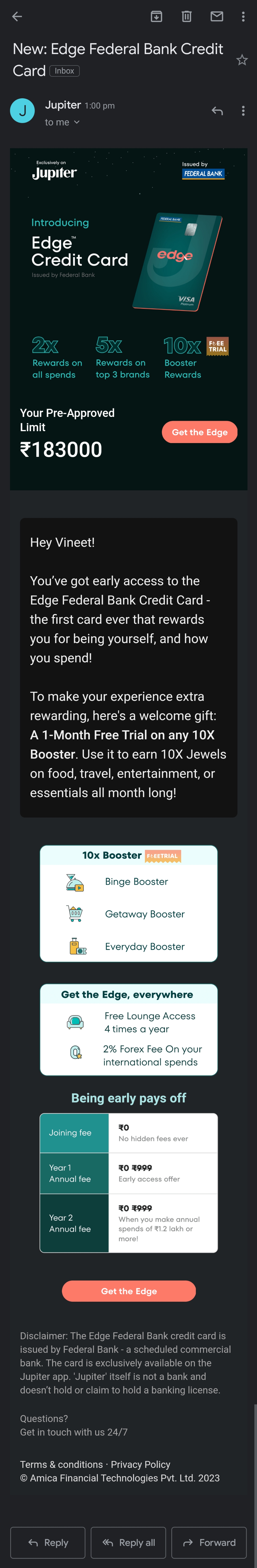
Task: Tap the reply arrow beside Jupiter
Action: point(217,111)
